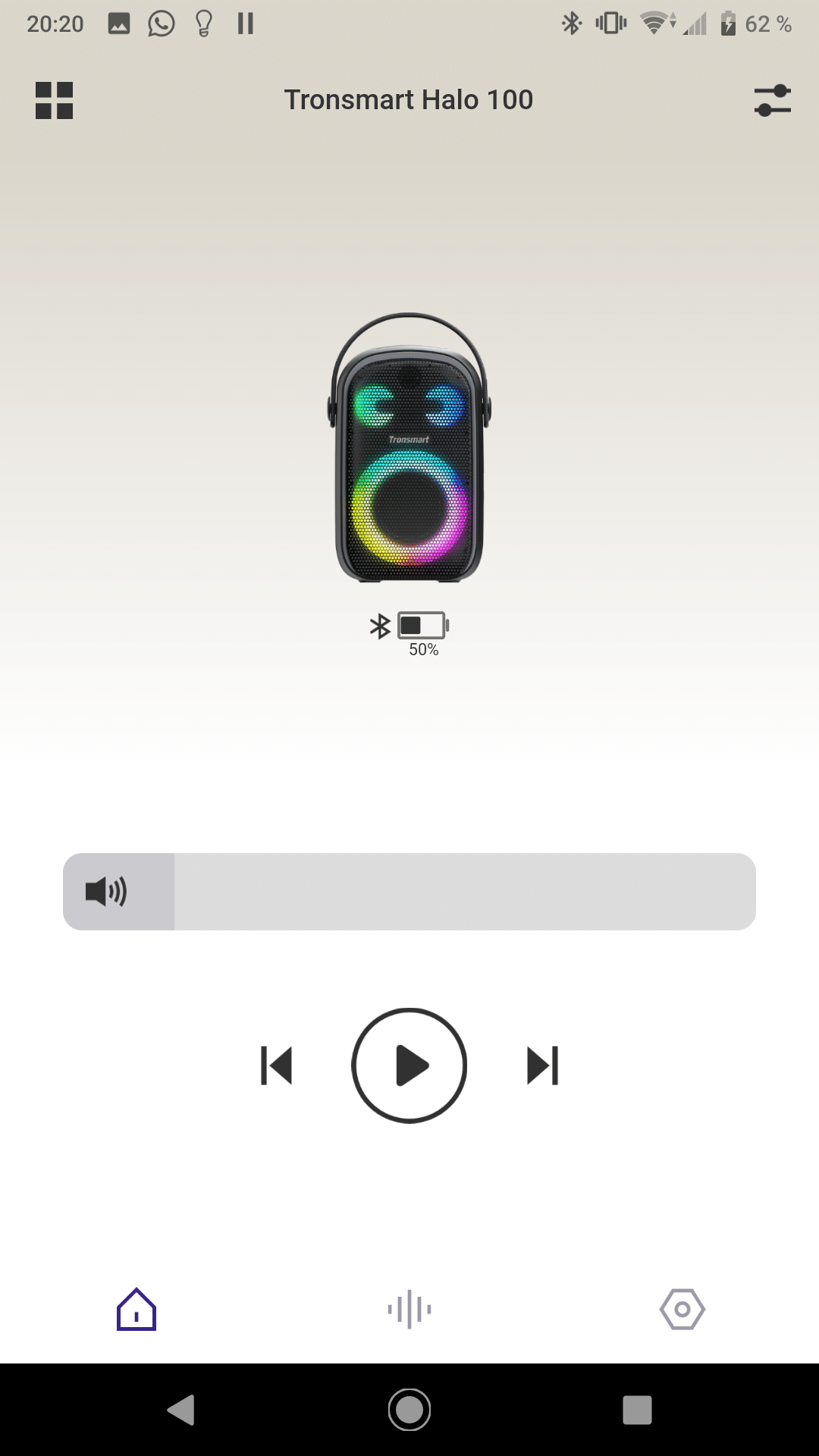Skip to the next track
This screenshot has height=1456, width=819.
click(x=543, y=1065)
